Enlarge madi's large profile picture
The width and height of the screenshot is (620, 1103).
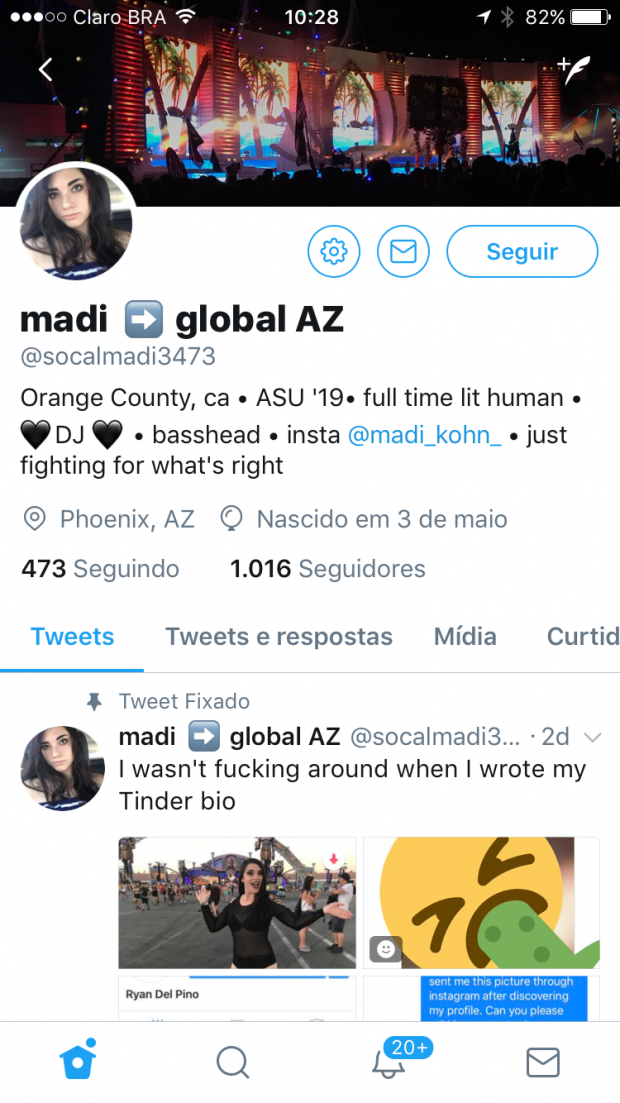[x=75, y=222]
